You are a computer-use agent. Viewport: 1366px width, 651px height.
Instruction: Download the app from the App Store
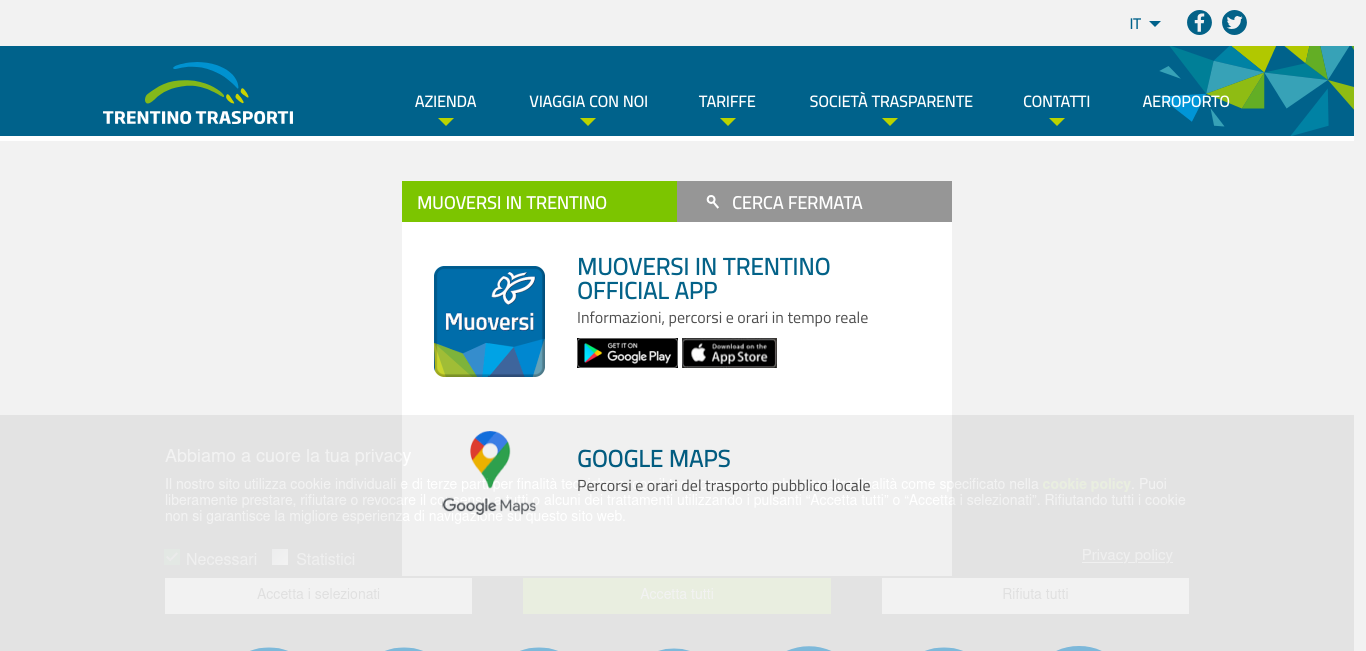pyautogui.click(x=729, y=353)
